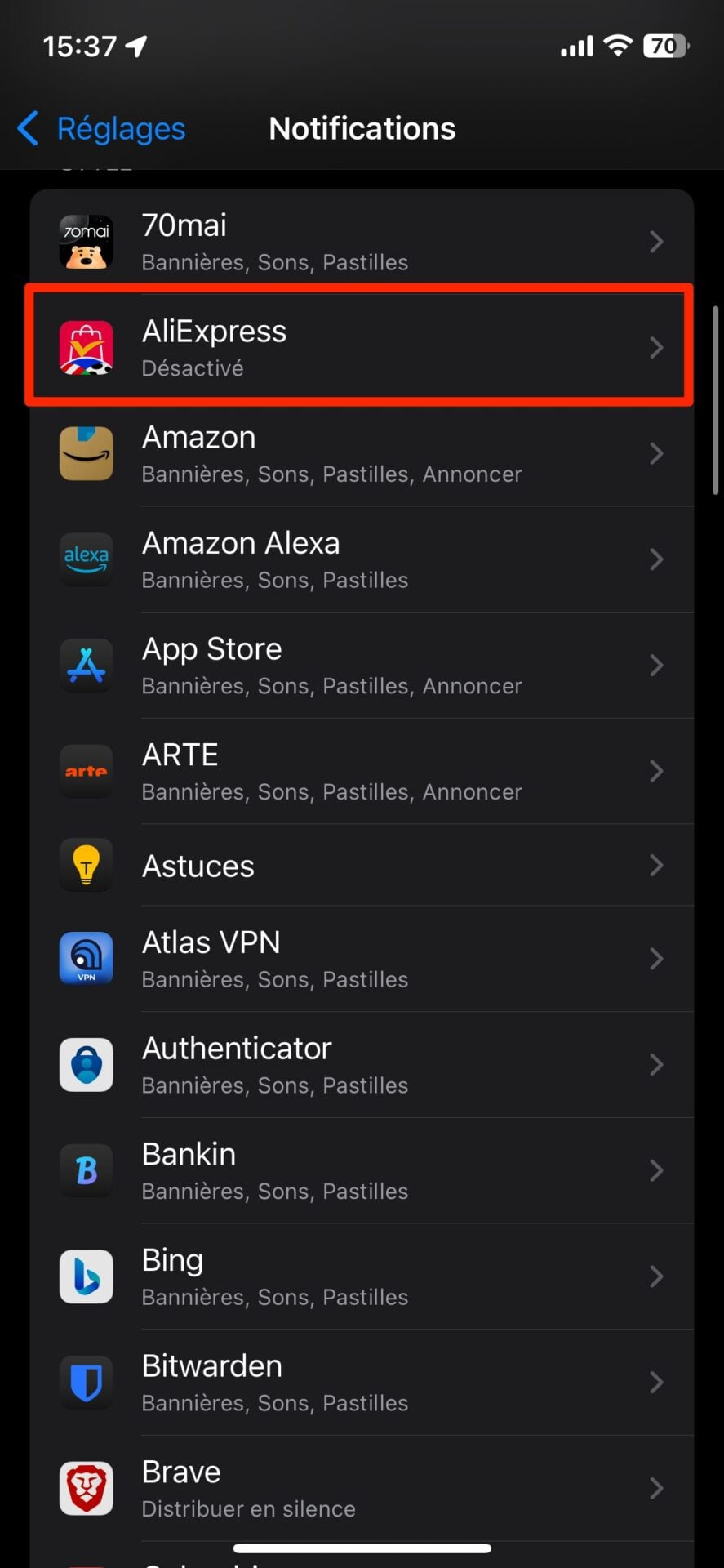Tap the App Store row
The image size is (724, 1568).
coord(362,666)
